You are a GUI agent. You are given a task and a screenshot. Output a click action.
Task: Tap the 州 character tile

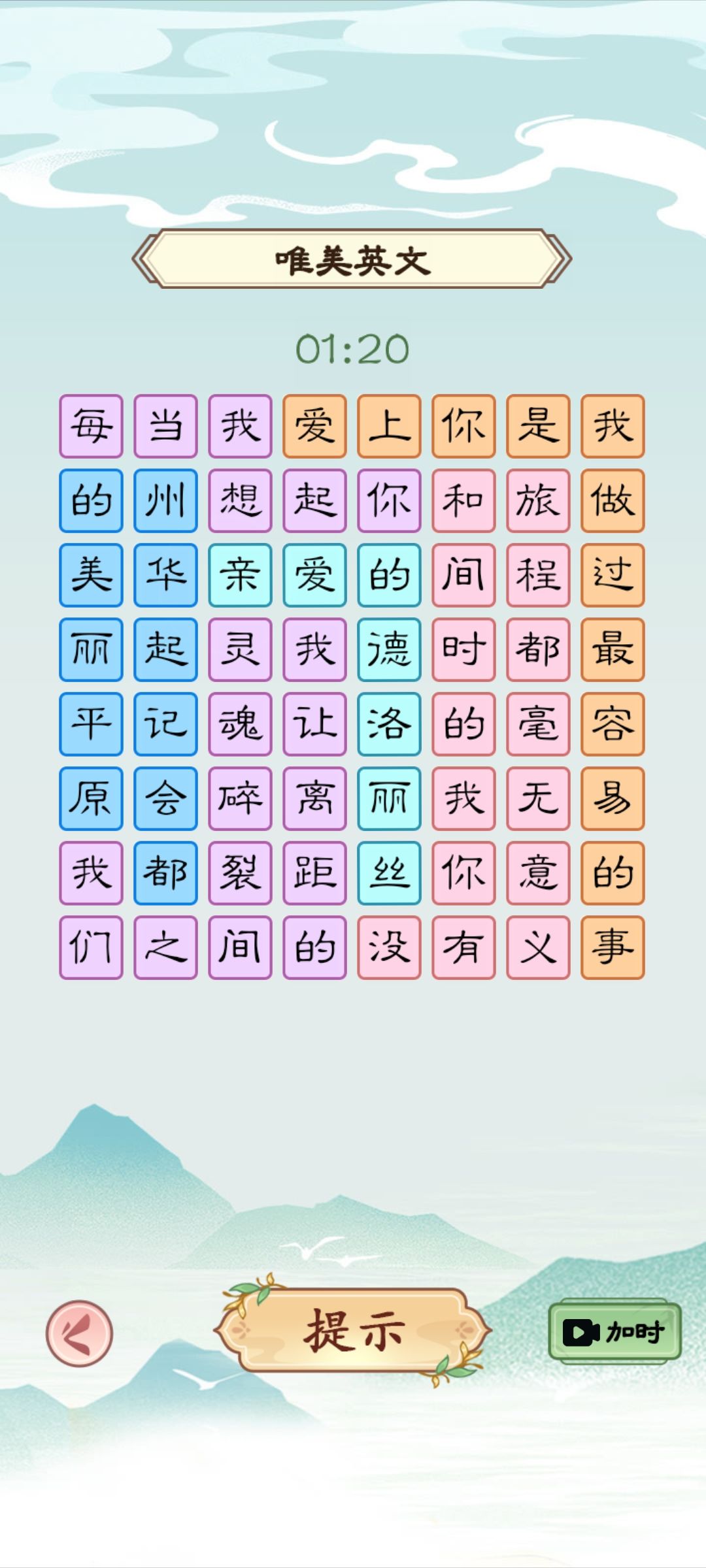click(x=165, y=500)
